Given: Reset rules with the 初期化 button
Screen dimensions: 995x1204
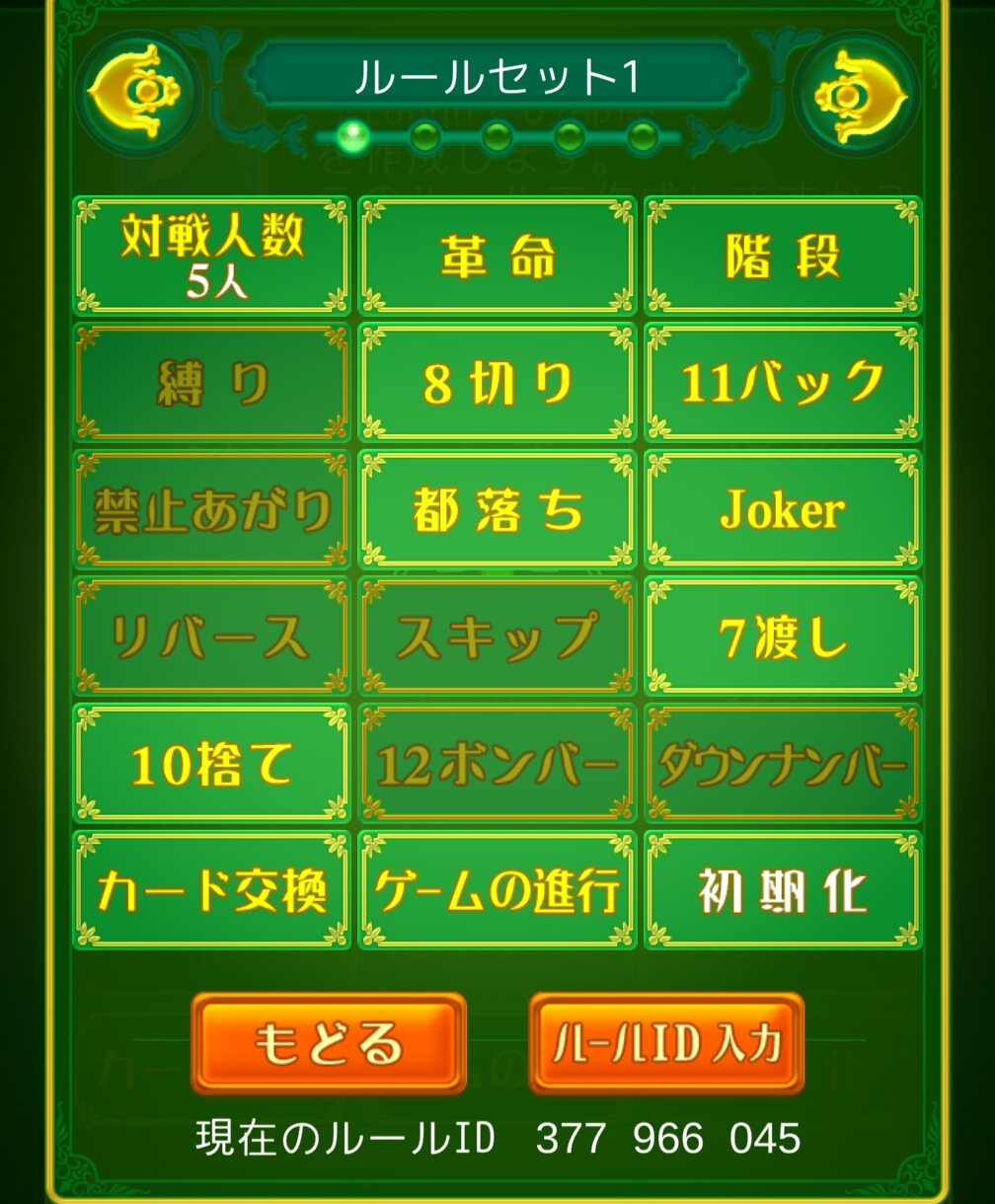Looking at the screenshot, I should (x=783, y=890).
